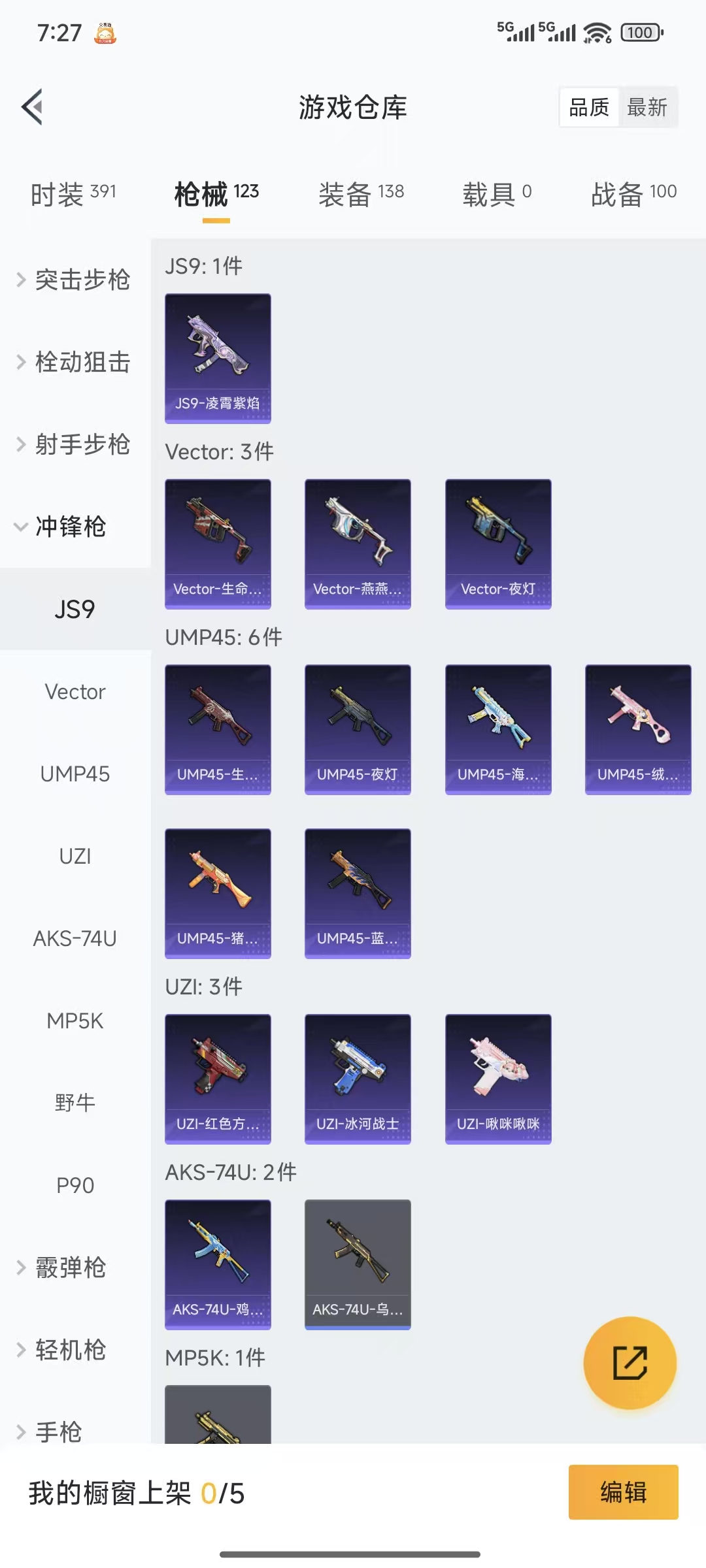Screen dimensions: 706x1568
Task: Open the 载具 tab
Action: click(x=497, y=193)
